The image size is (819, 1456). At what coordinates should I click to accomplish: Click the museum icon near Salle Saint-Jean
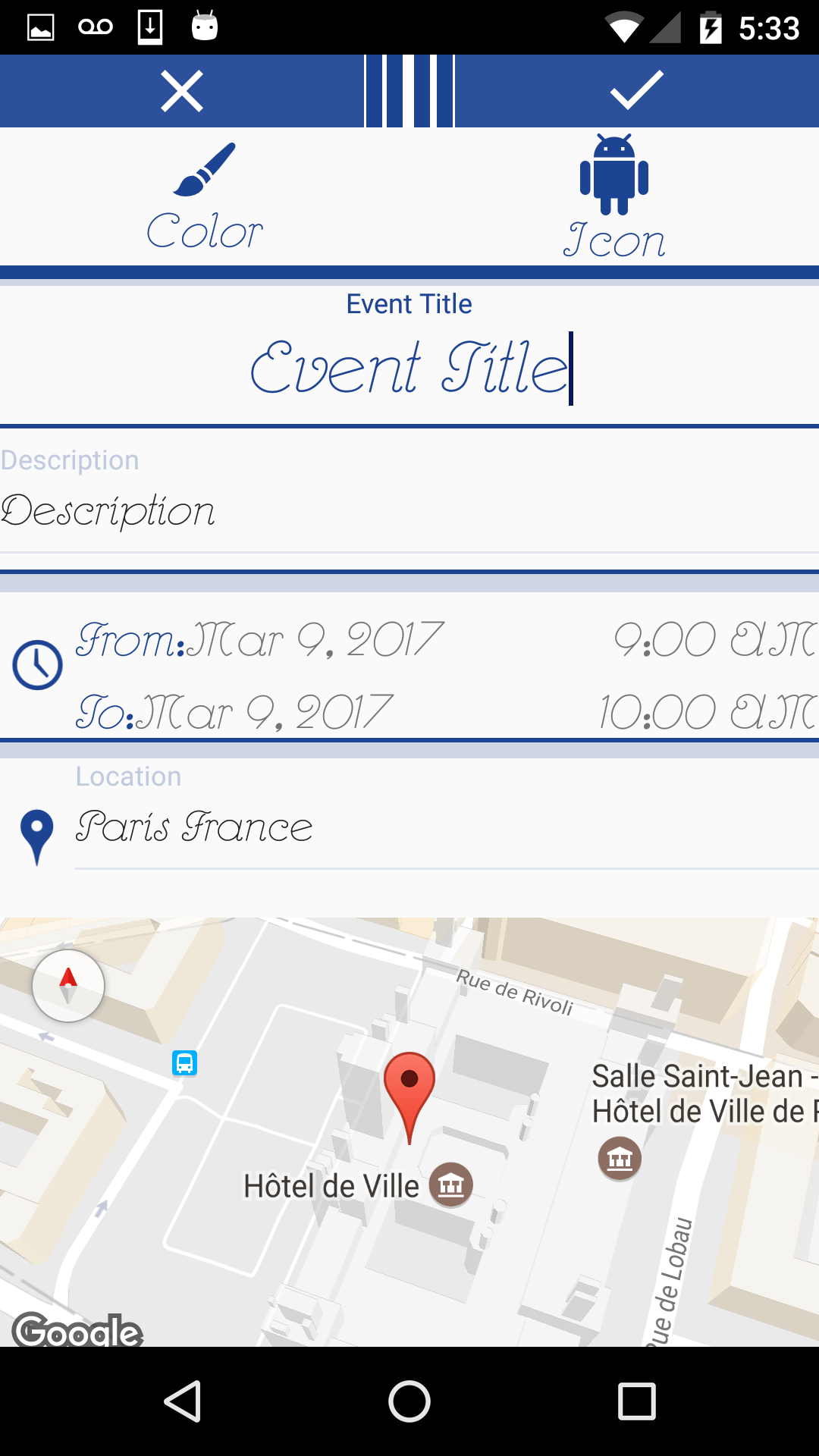click(x=620, y=1158)
